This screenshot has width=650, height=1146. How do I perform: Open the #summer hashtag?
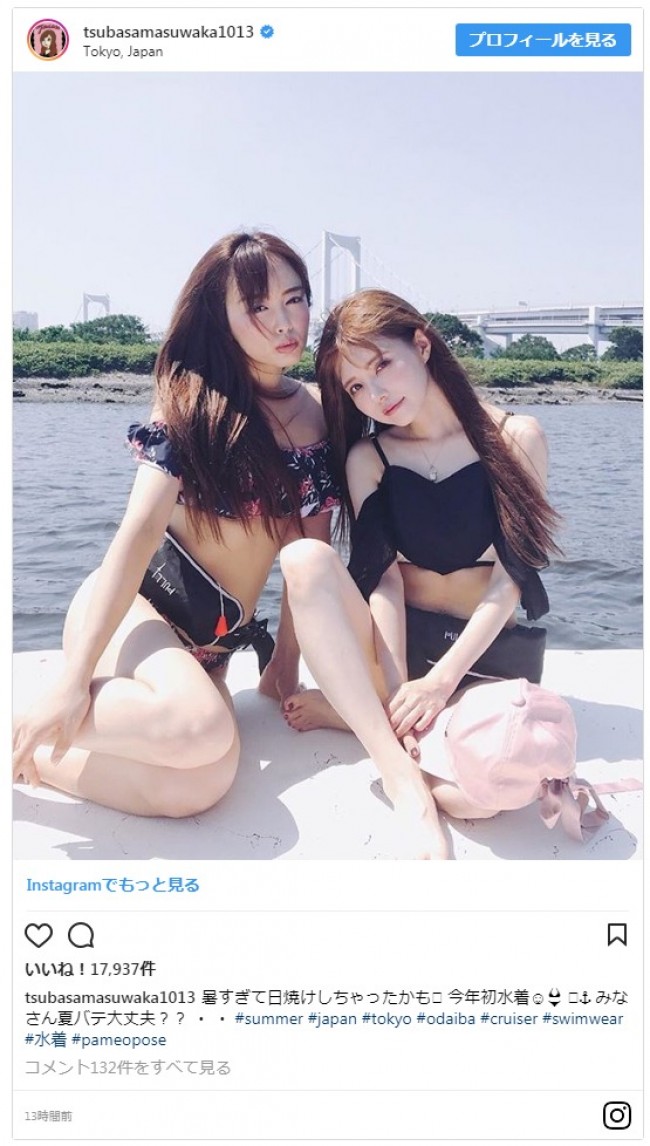[x=268, y=1019]
